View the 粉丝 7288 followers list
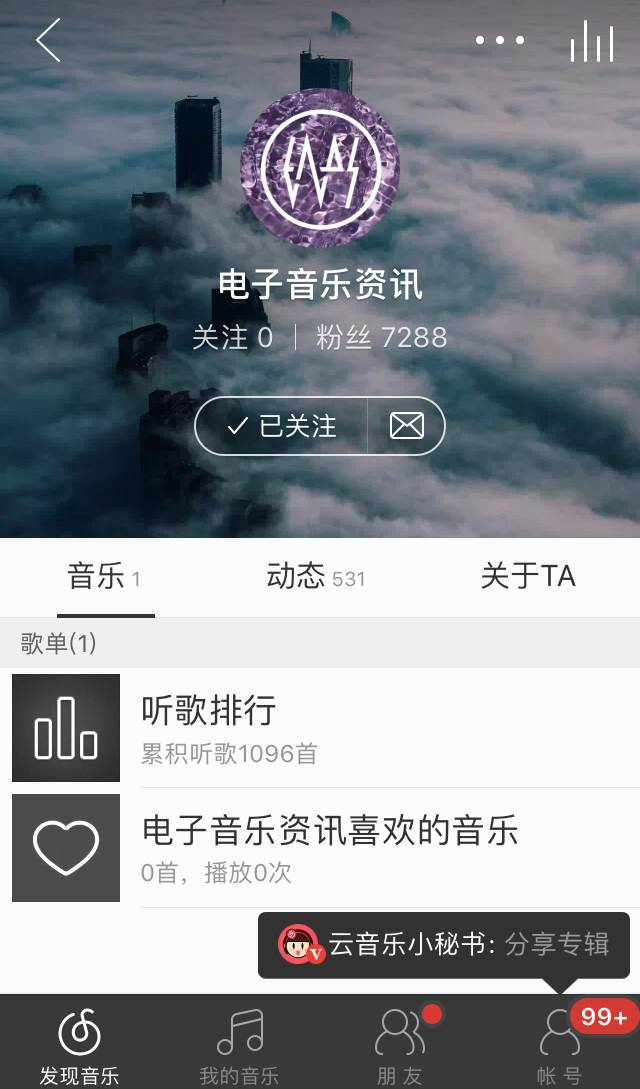 (x=381, y=337)
